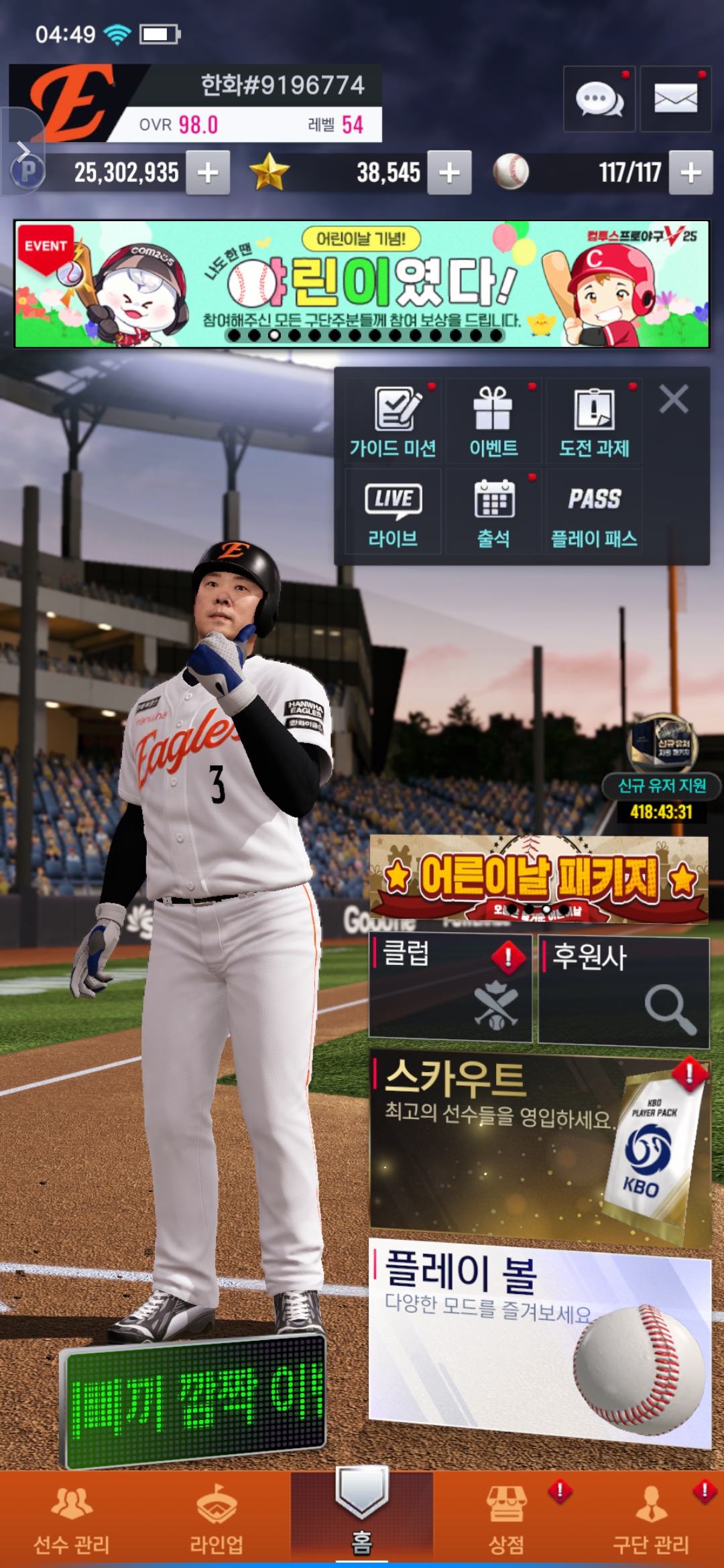Close the quick menu panel
The image size is (724, 1568).
(x=673, y=399)
